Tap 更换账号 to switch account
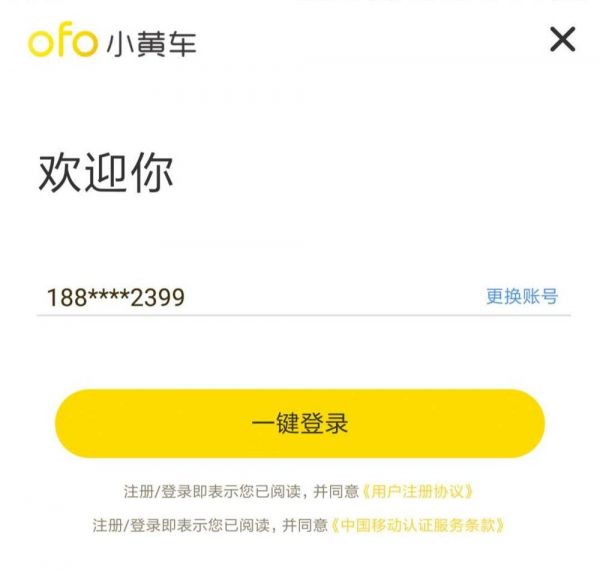600x571 pixels. (521, 296)
